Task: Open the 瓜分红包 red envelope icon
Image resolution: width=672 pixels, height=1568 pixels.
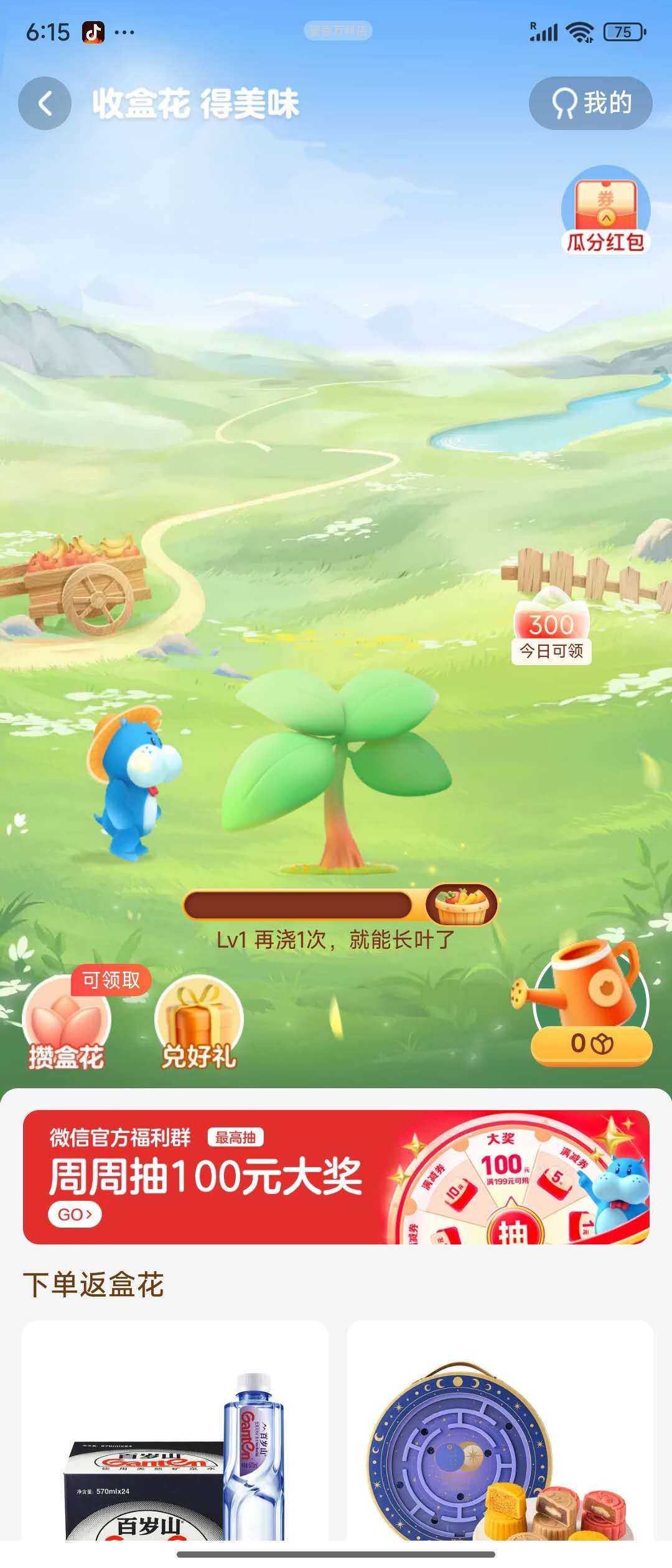Action: pyautogui.click(x=607, y=205)
